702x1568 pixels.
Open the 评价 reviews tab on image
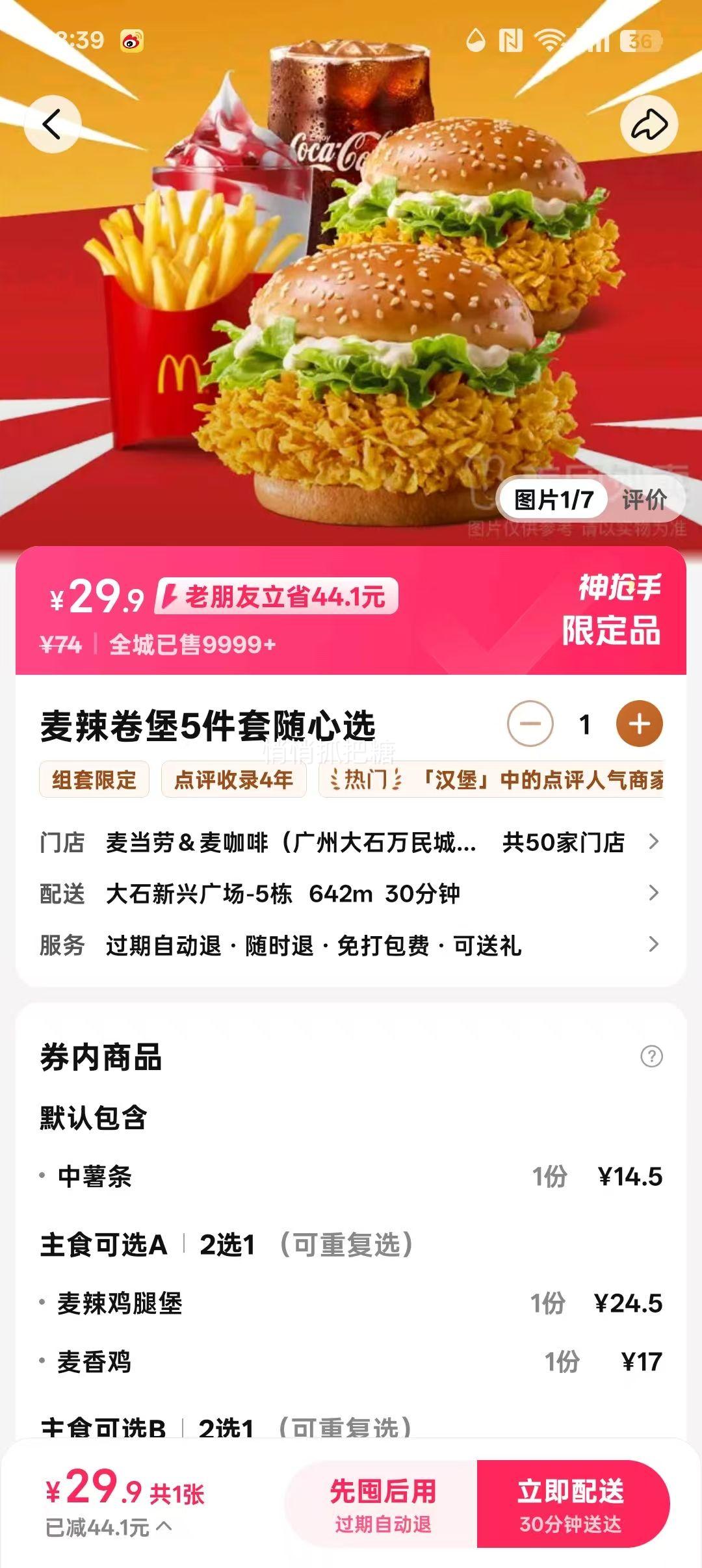[x=644, y=499]
